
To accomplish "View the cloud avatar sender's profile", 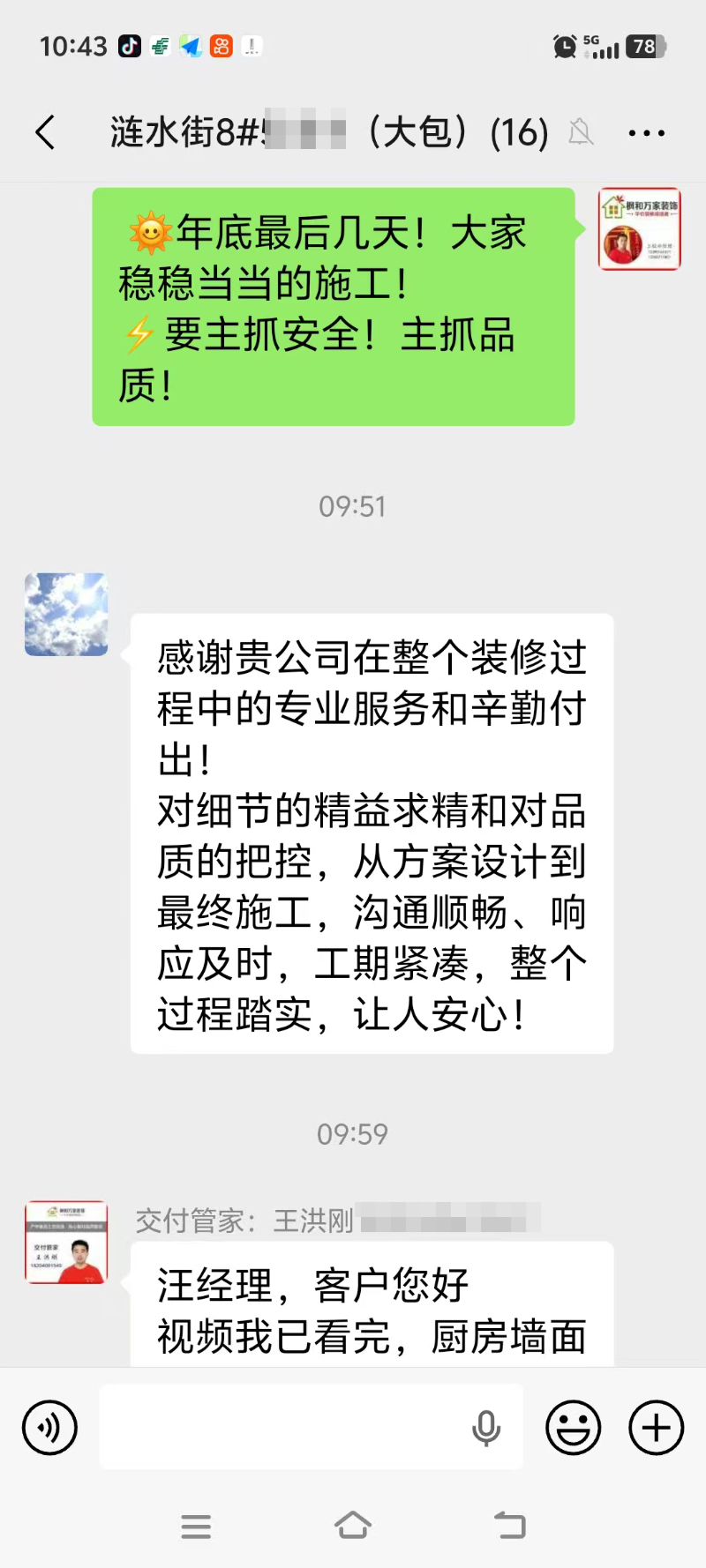I will pyautogui.click(x=66, y=615).
